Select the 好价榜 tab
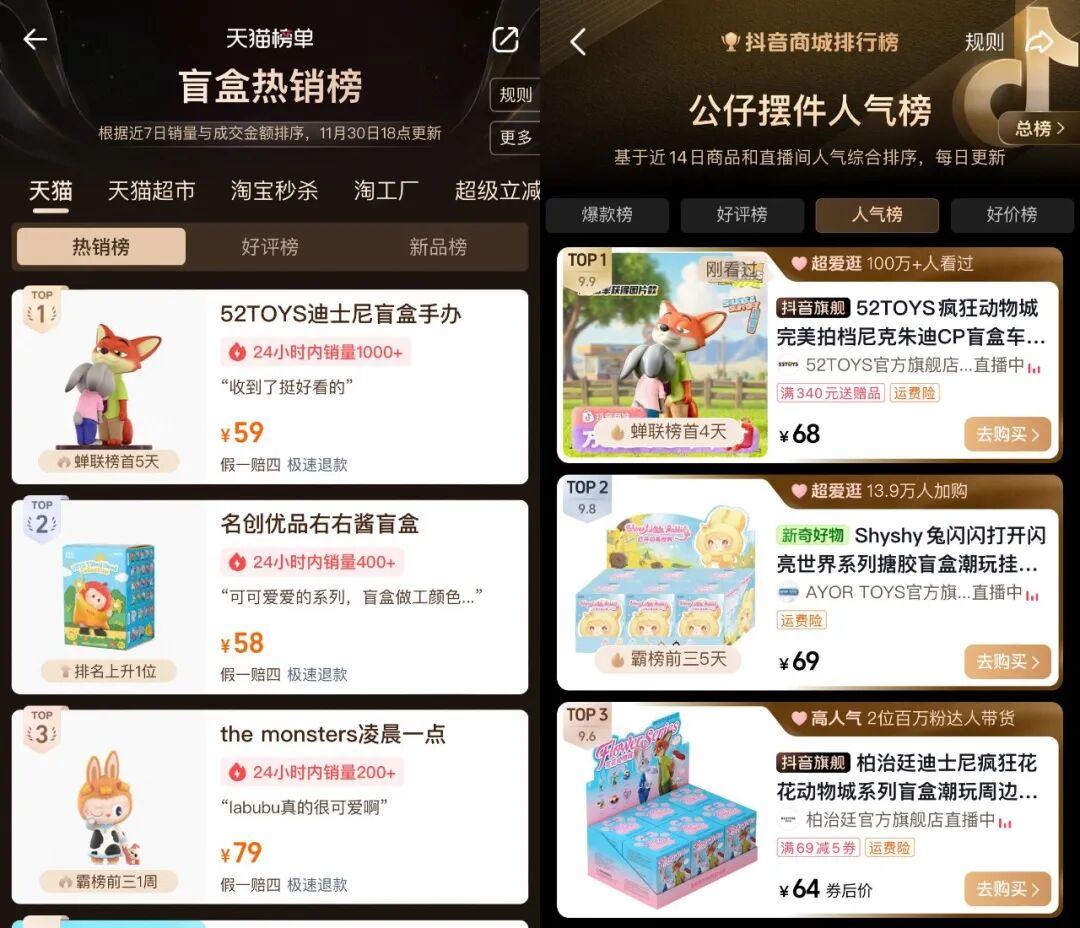 pyautogui.click(x=1011, y=215)
